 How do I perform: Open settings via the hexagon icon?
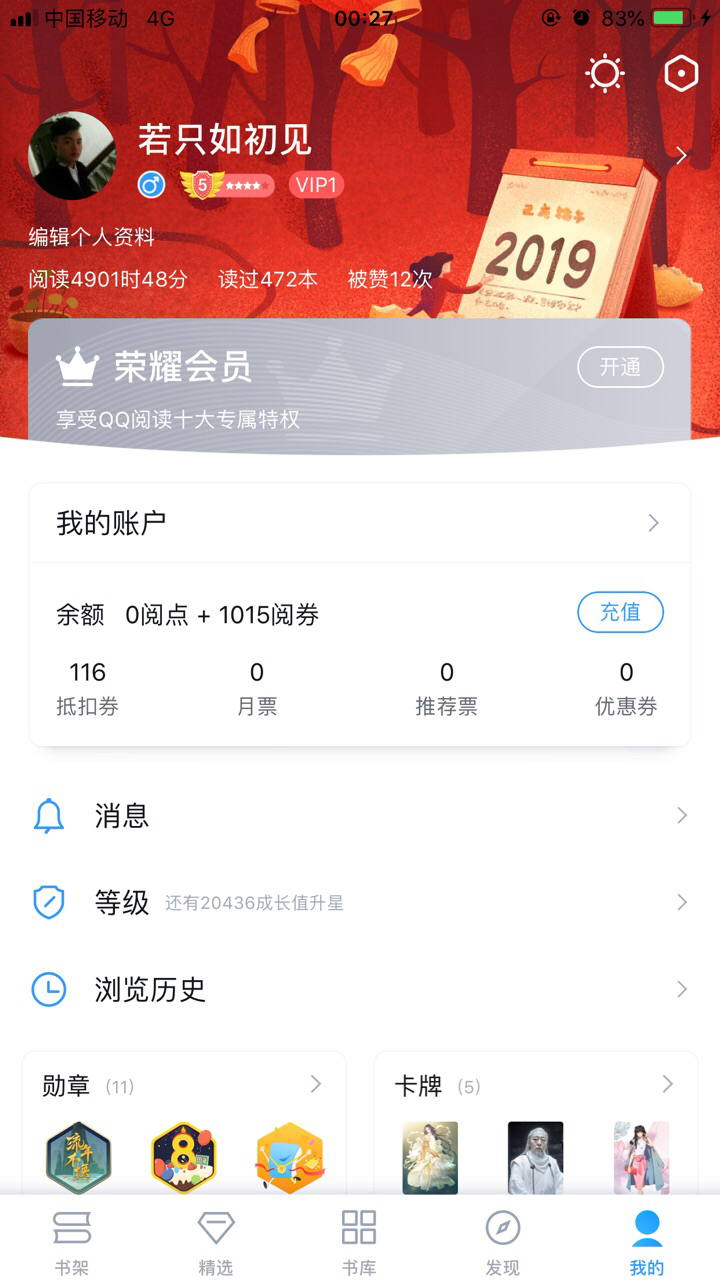(681, 74)
